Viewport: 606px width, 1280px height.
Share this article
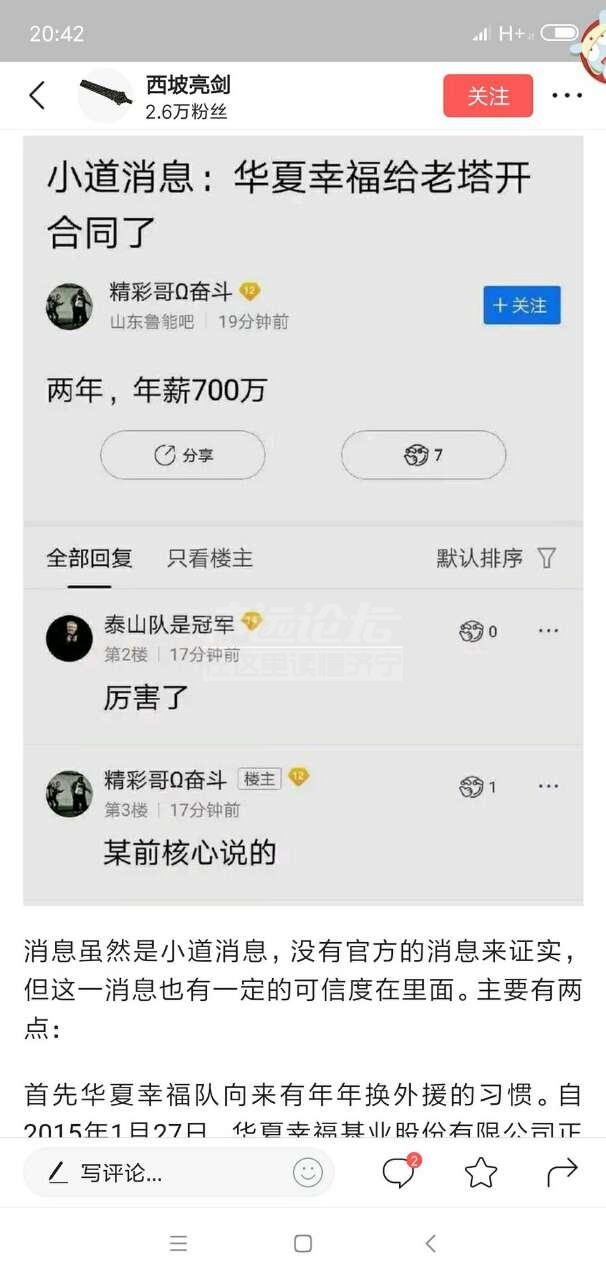click(x=562, y=1172)
